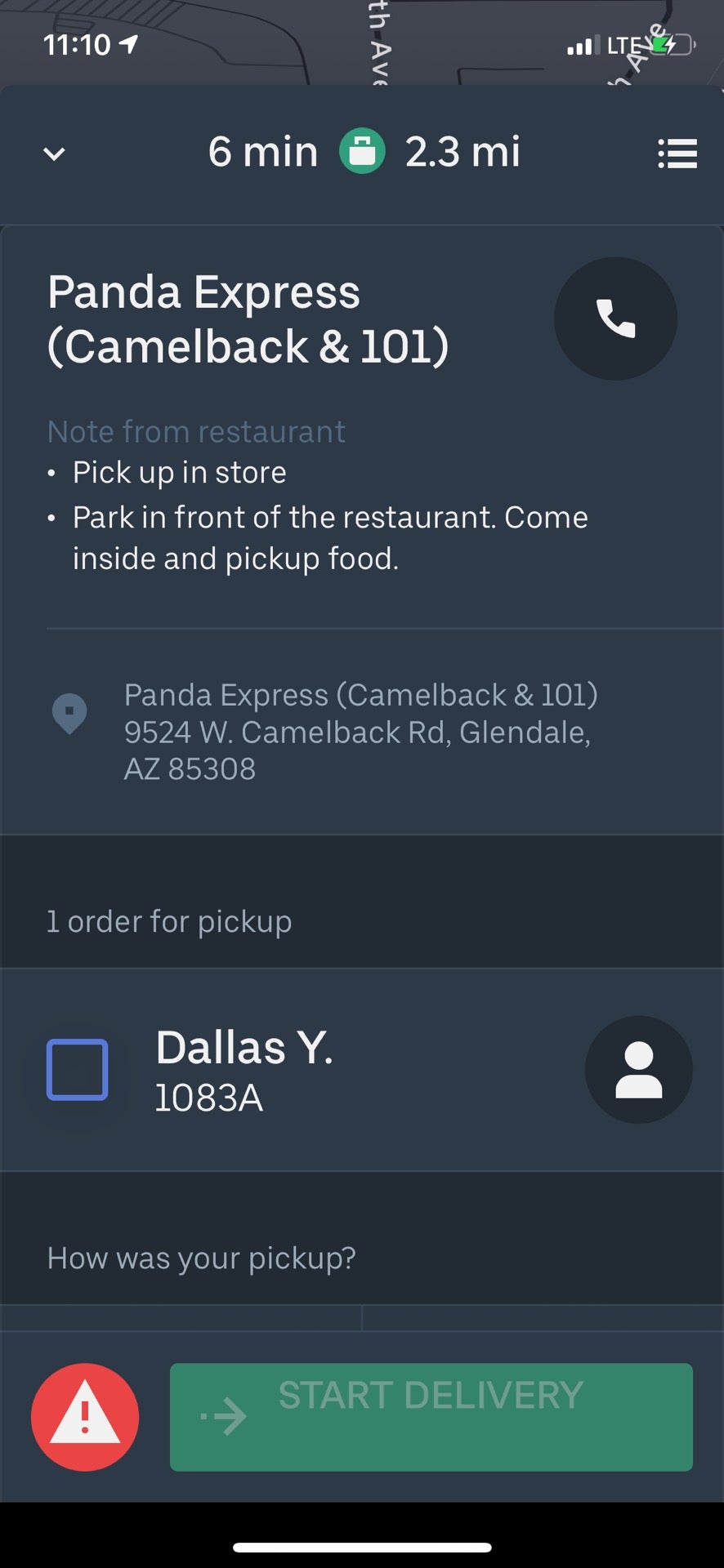Tap the 2.3 mi distance display

tap(463, 152)
